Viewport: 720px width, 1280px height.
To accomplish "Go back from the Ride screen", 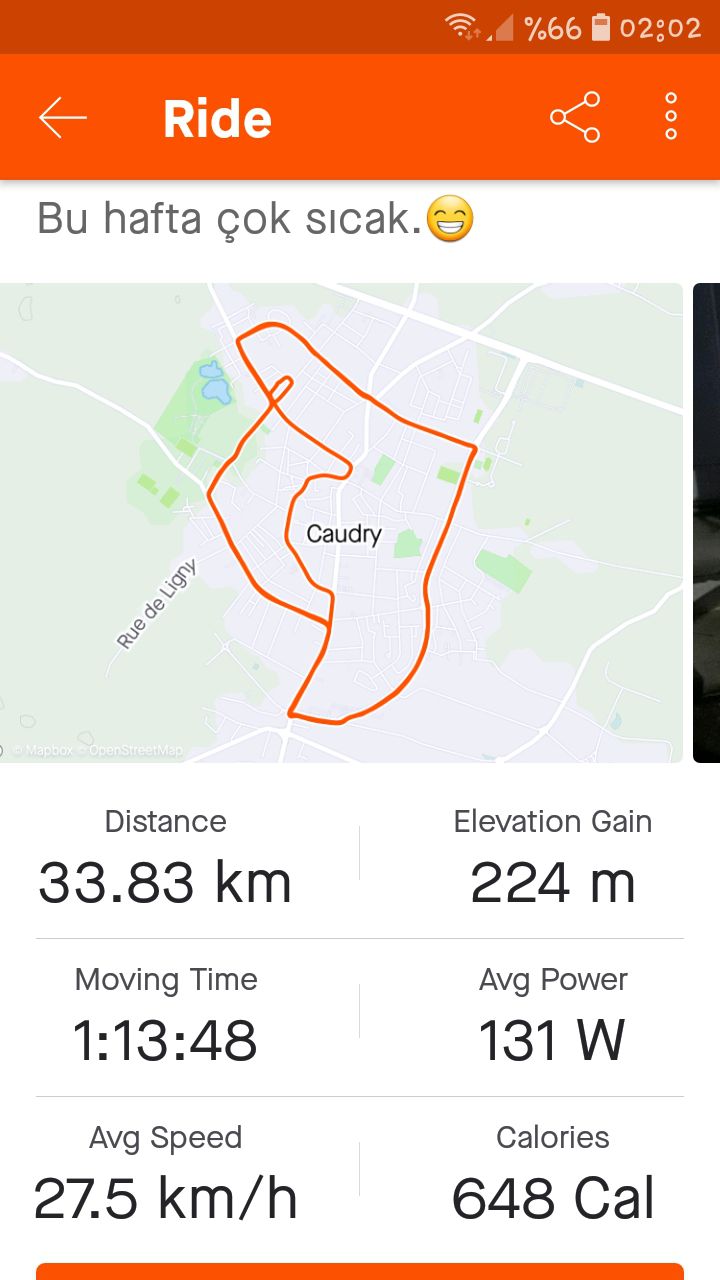I will [x=62, y=118].
